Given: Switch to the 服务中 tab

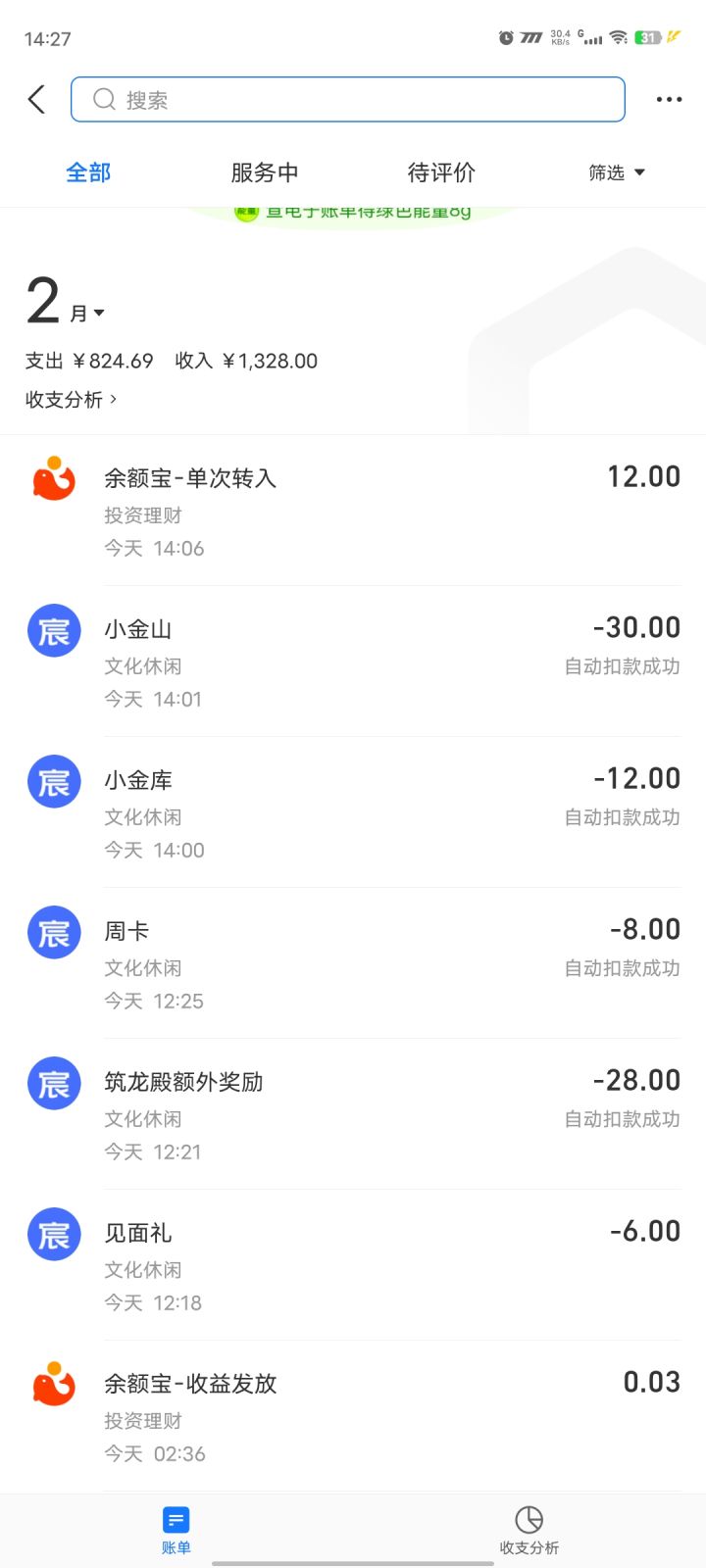Looking at the screenshot, I should pos(265,172).
